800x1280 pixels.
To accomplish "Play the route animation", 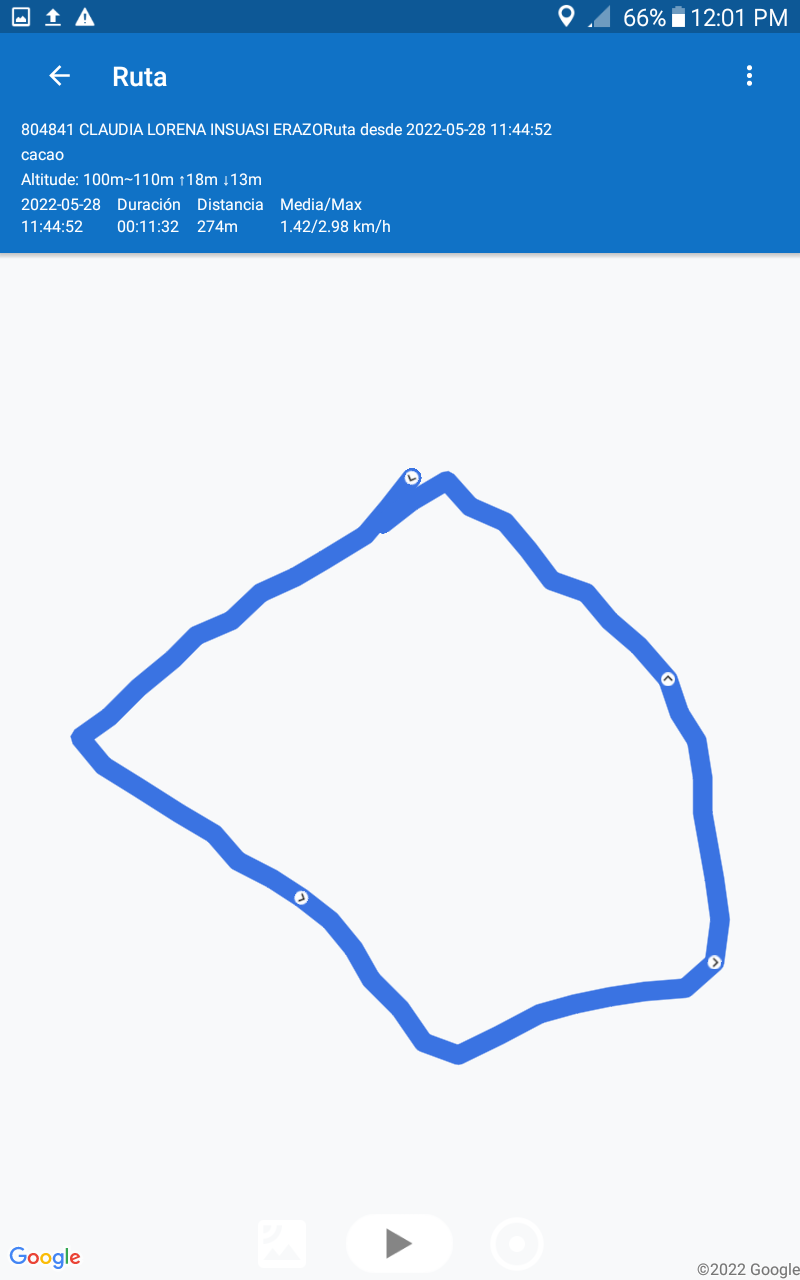I will click(399, 1243).
